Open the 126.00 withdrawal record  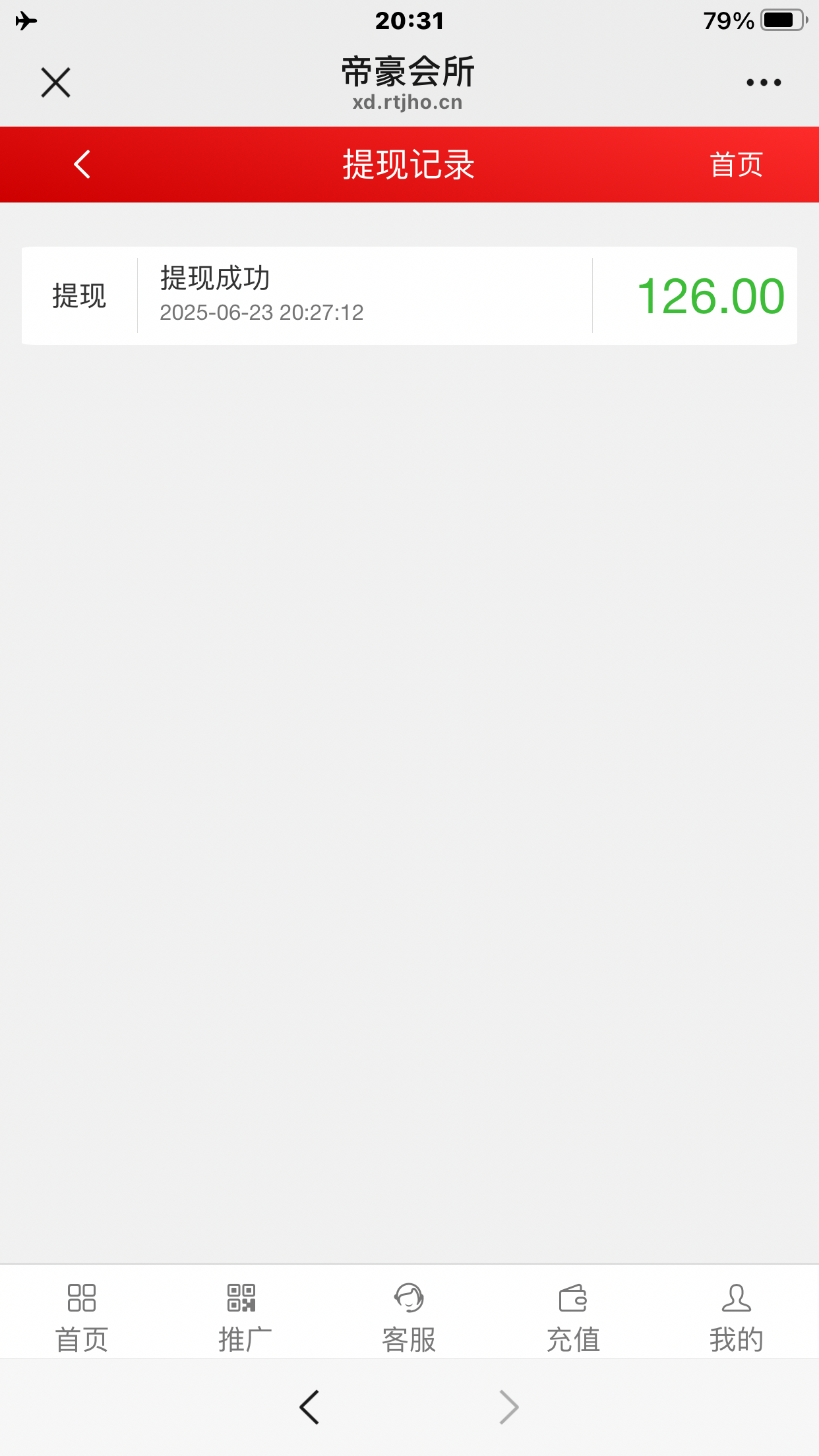[x=409, y=295]
